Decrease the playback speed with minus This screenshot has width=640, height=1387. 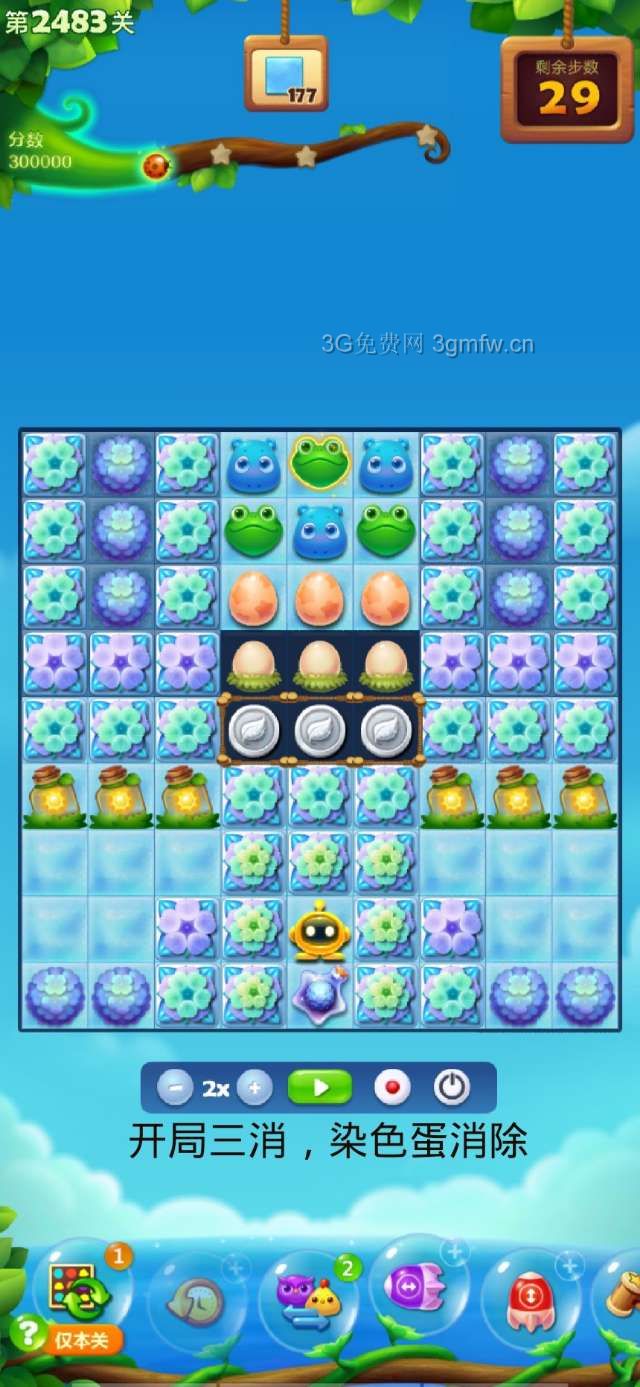coord(174,1088)
